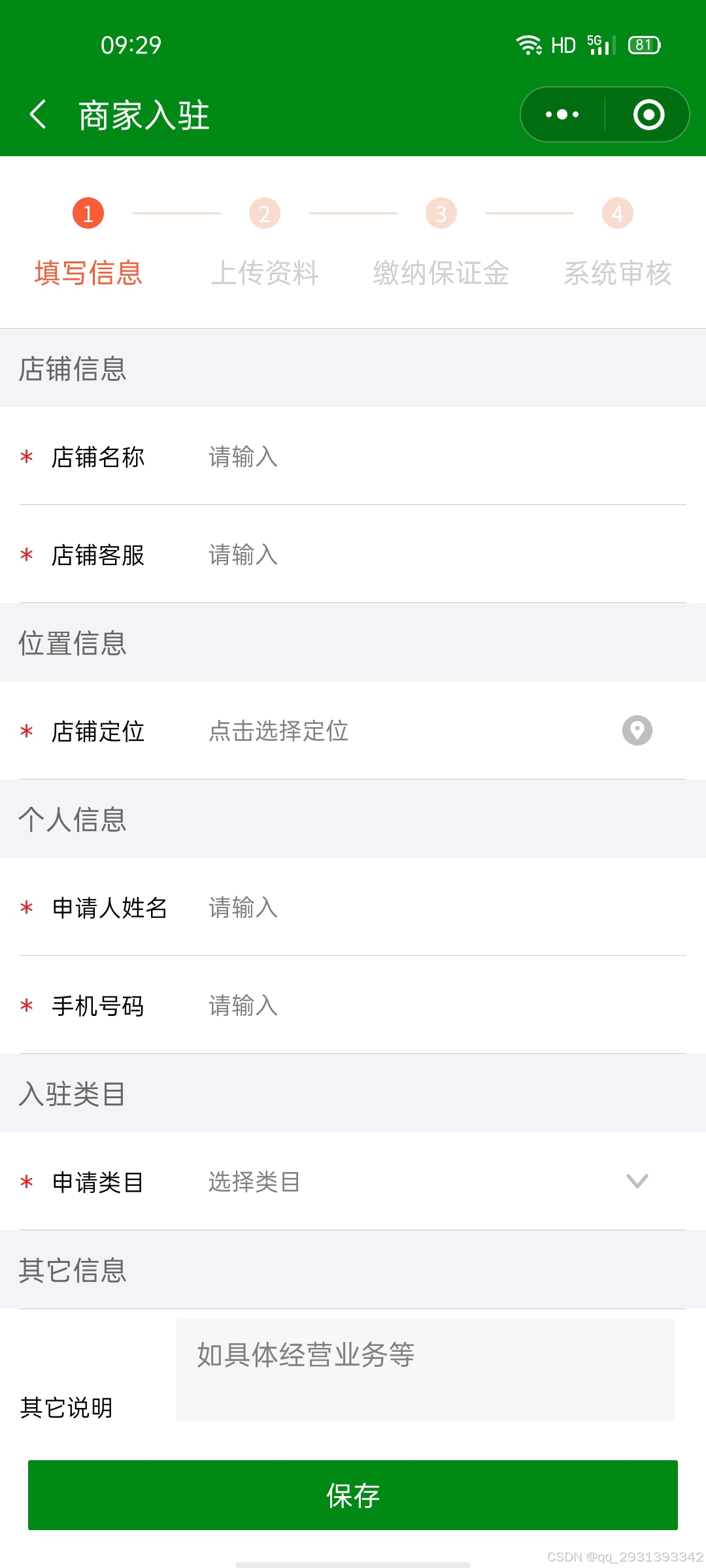Tap the HD indicator in the status bar

point(562,44)
